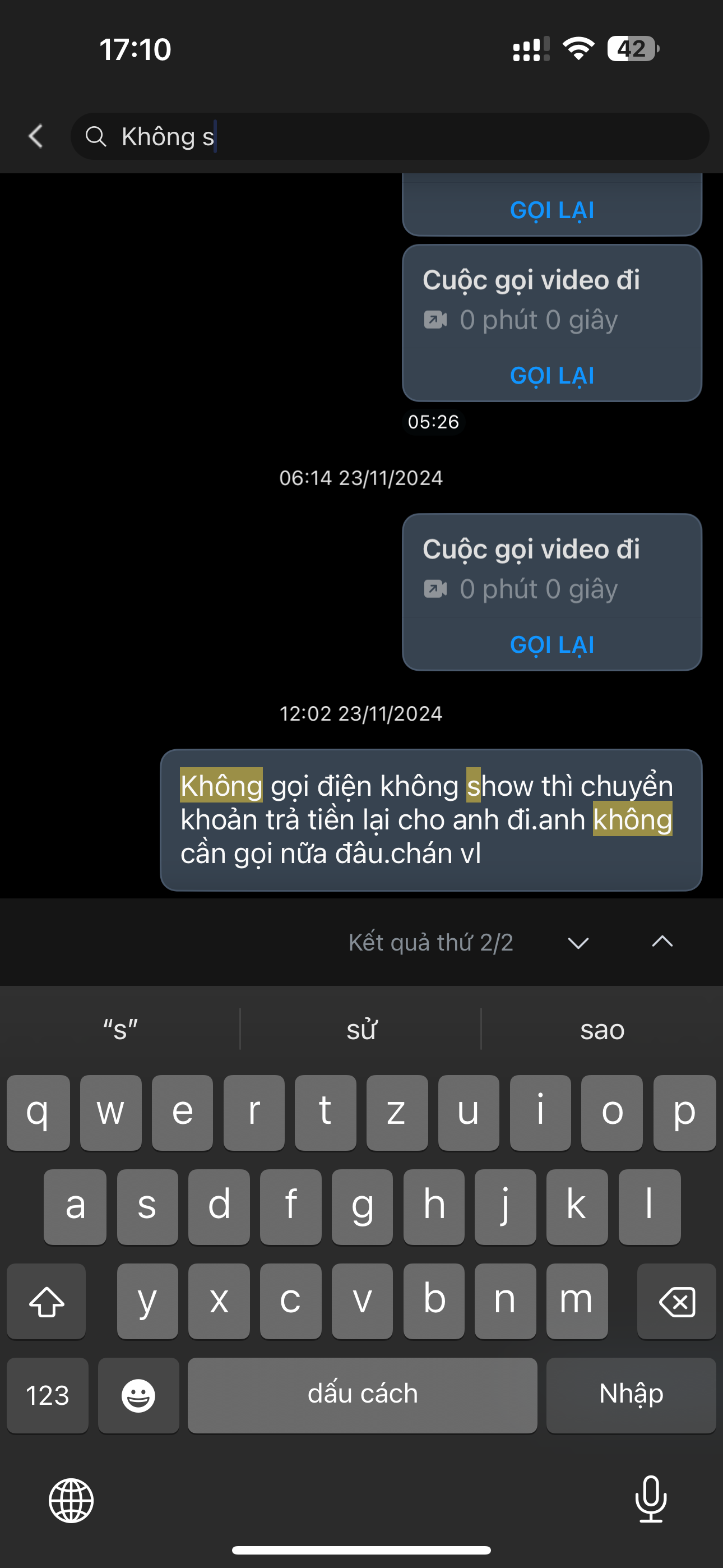The height and width of the screenshot is (1568, 723).
Task: Hit the backspace key
Action: pos(676,1302)
